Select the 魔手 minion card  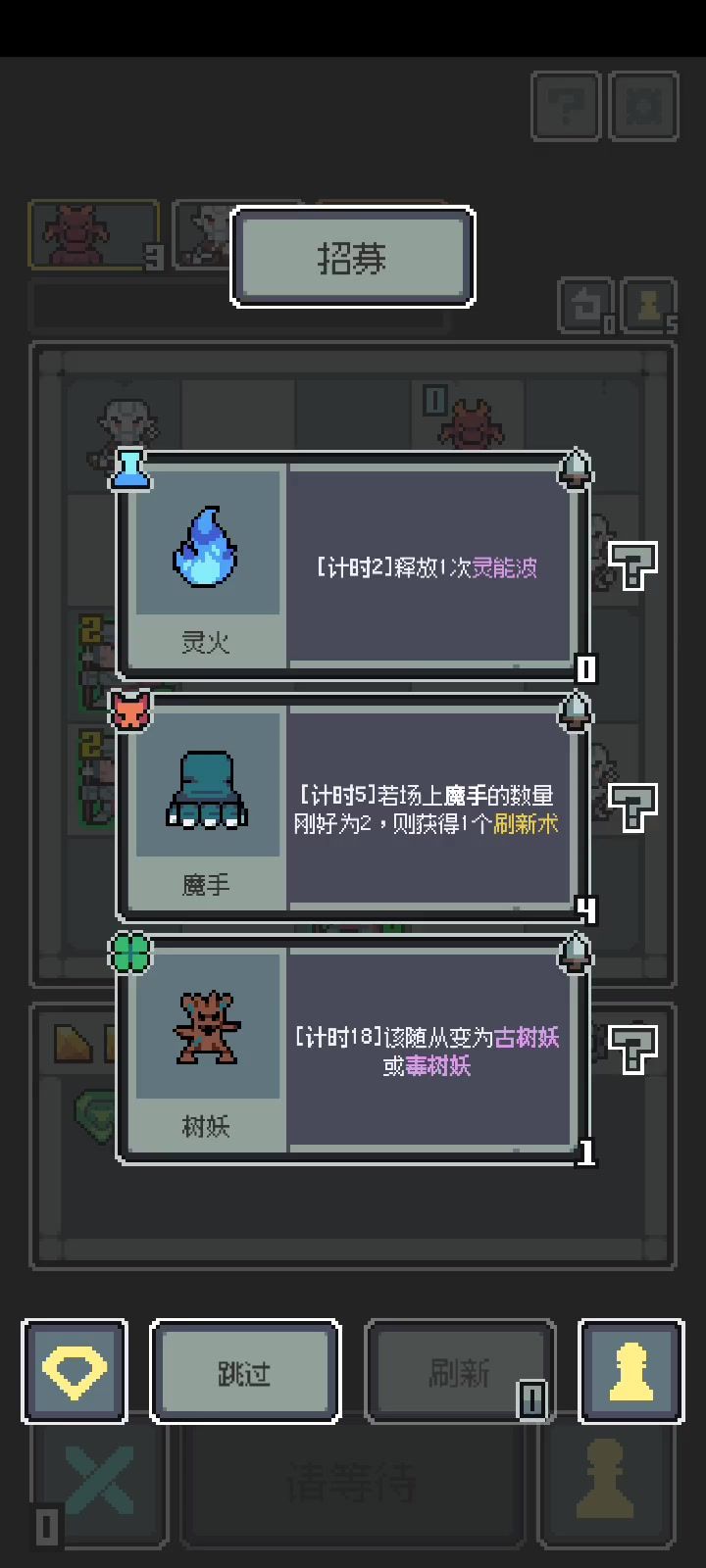(353, 808)
